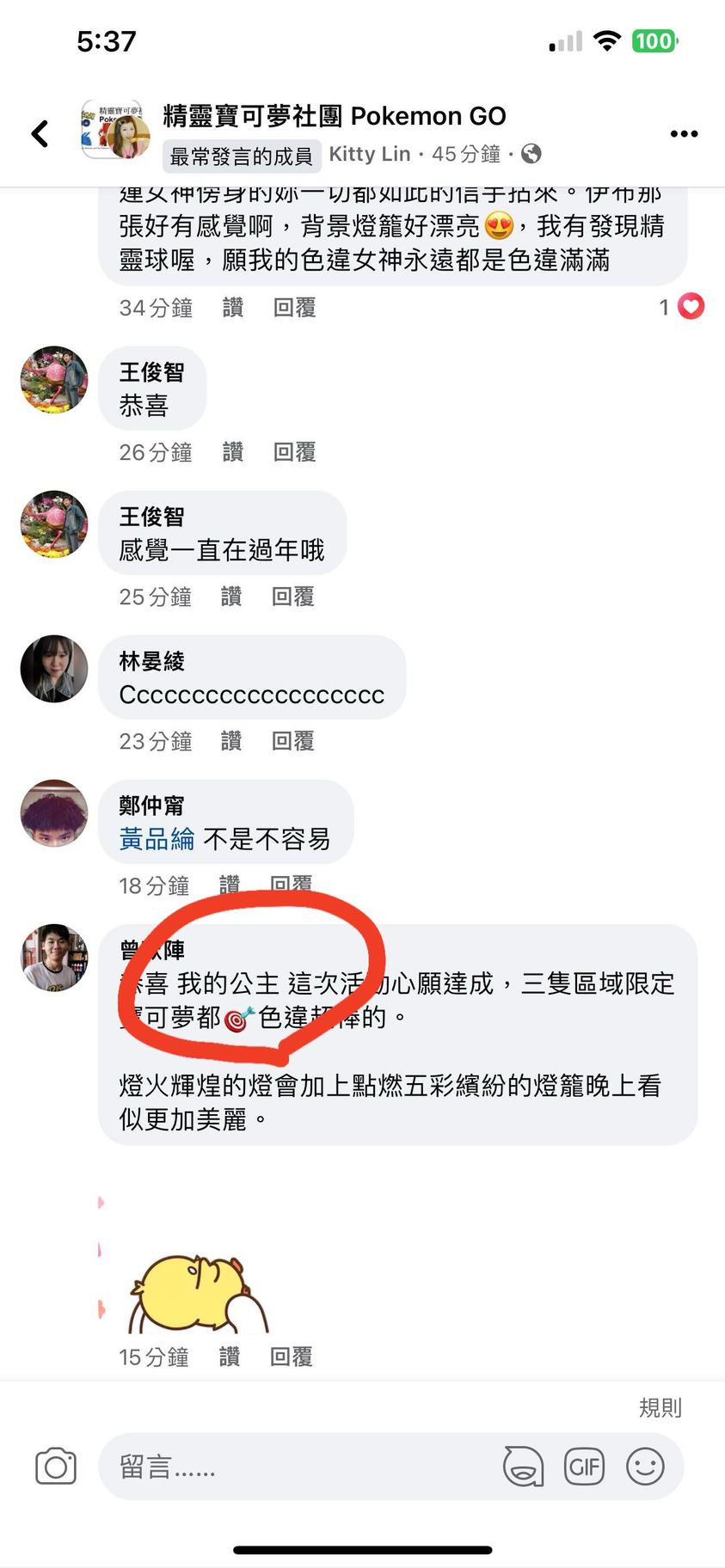725x1568 pixels.
Task: Open the tagged profile 黃品綸
Action: [x=157, y=839]
